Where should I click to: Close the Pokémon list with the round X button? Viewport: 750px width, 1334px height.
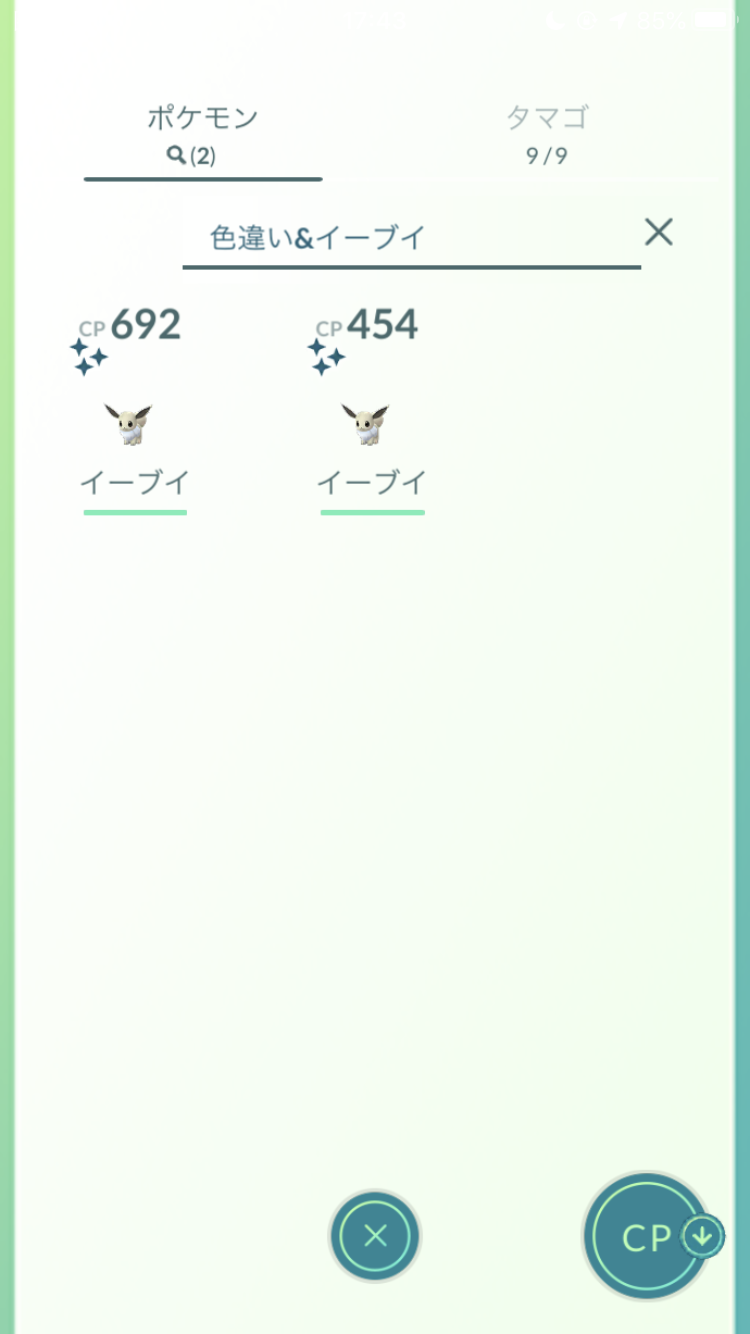tap(375, 1236)
